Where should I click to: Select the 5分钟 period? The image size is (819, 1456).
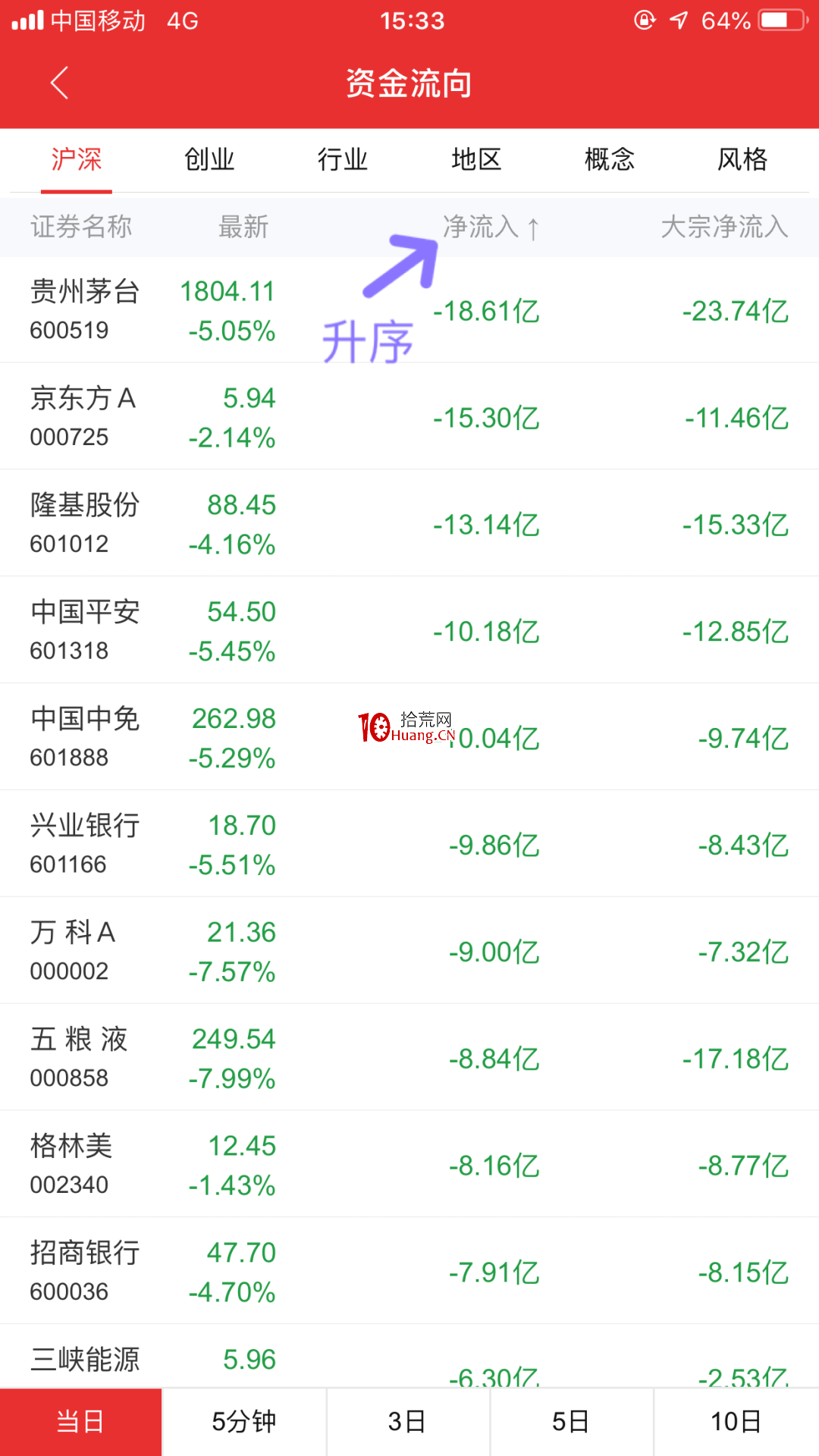[244, 1422]
